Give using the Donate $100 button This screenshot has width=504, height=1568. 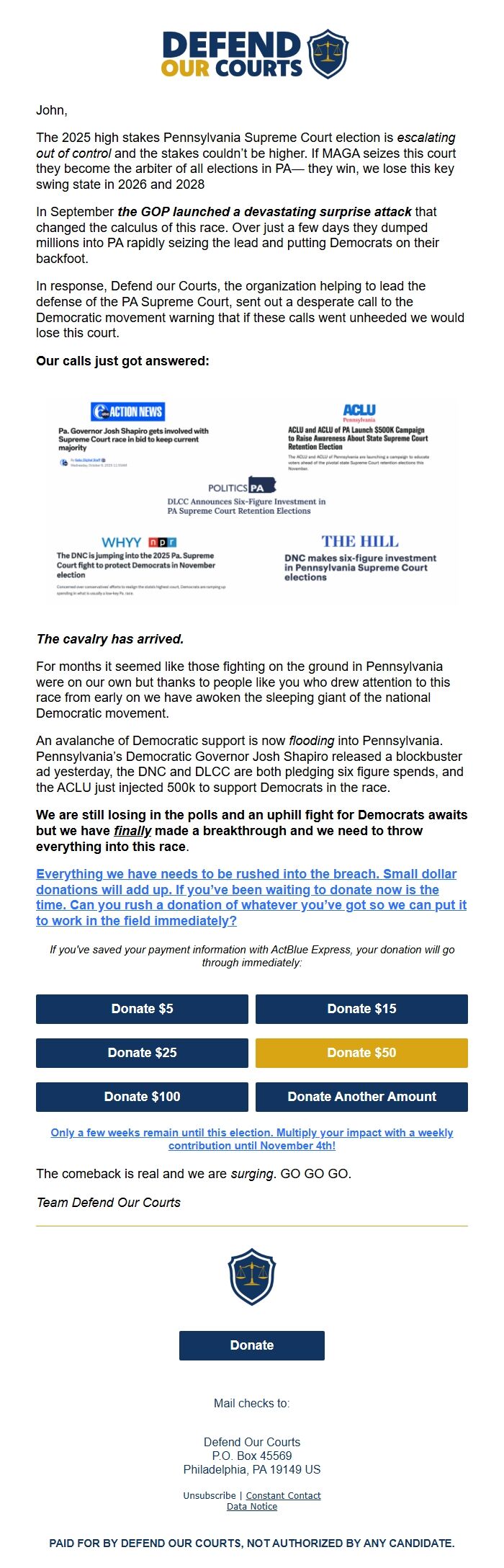[x=142, y=1097]
